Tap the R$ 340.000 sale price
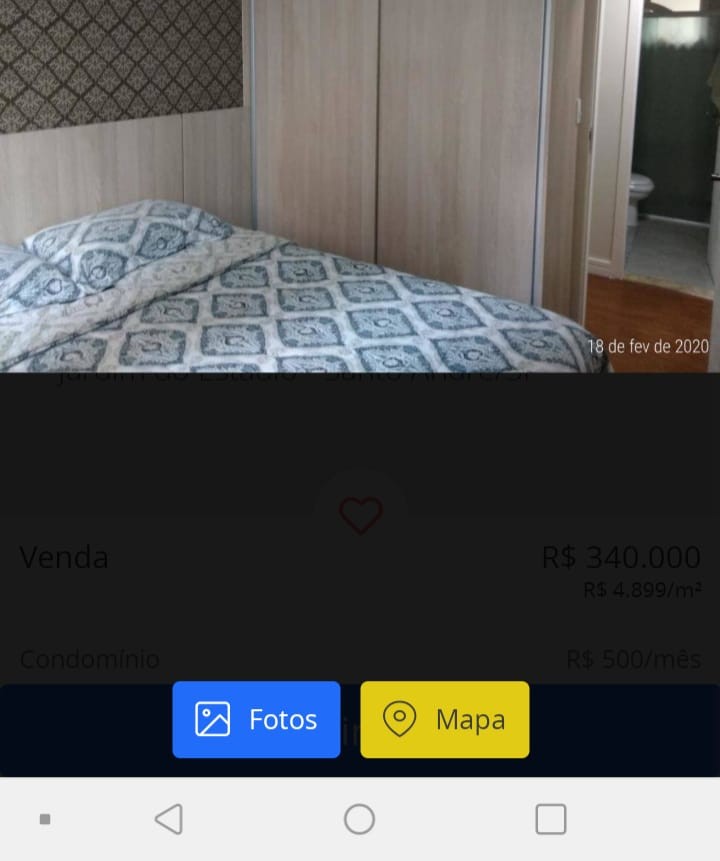Viewport: 720px width, 861px height. [x=620, y=557]
